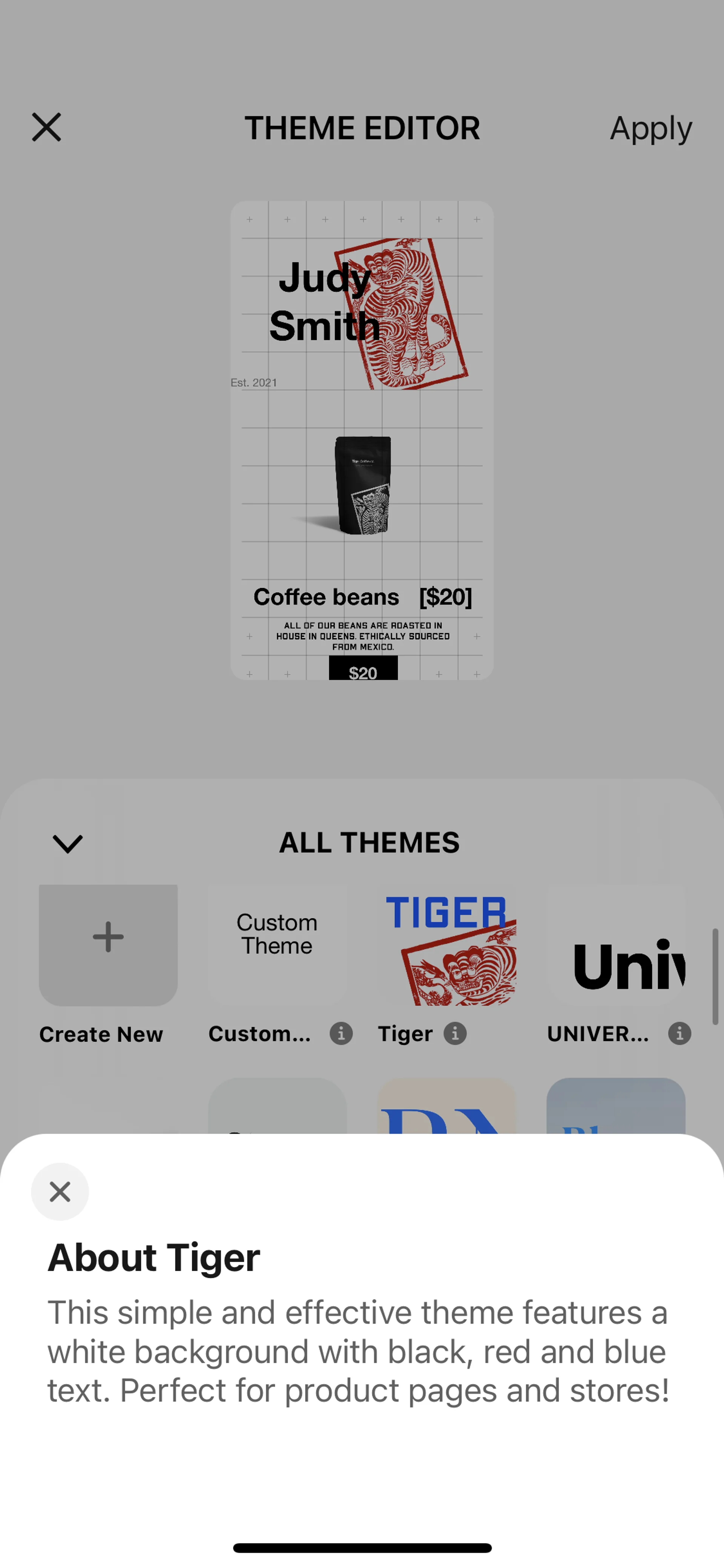Collapse the All Themes panel

67,844
